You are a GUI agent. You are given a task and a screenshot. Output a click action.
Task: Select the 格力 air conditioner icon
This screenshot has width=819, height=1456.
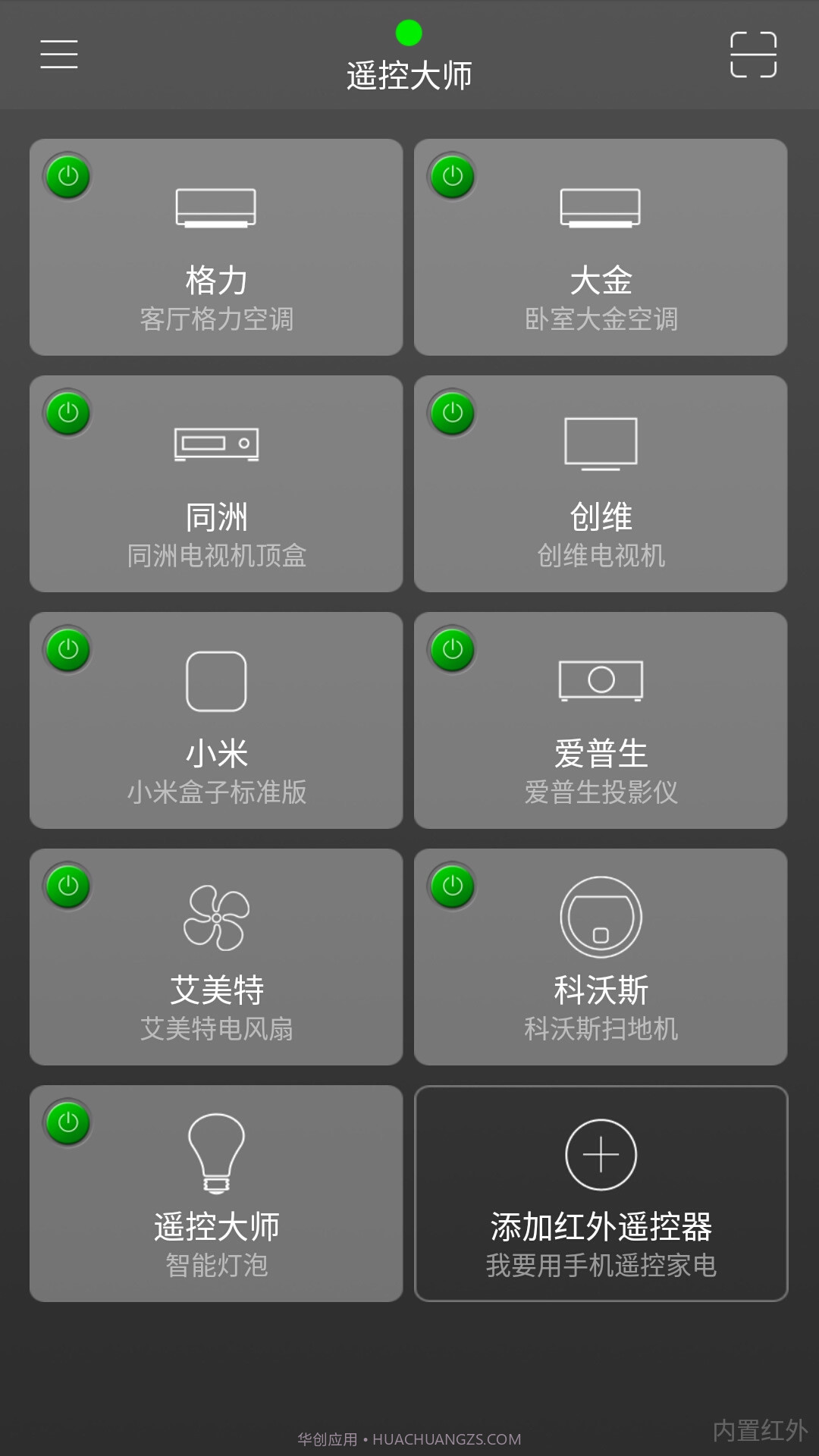point(215,208)
